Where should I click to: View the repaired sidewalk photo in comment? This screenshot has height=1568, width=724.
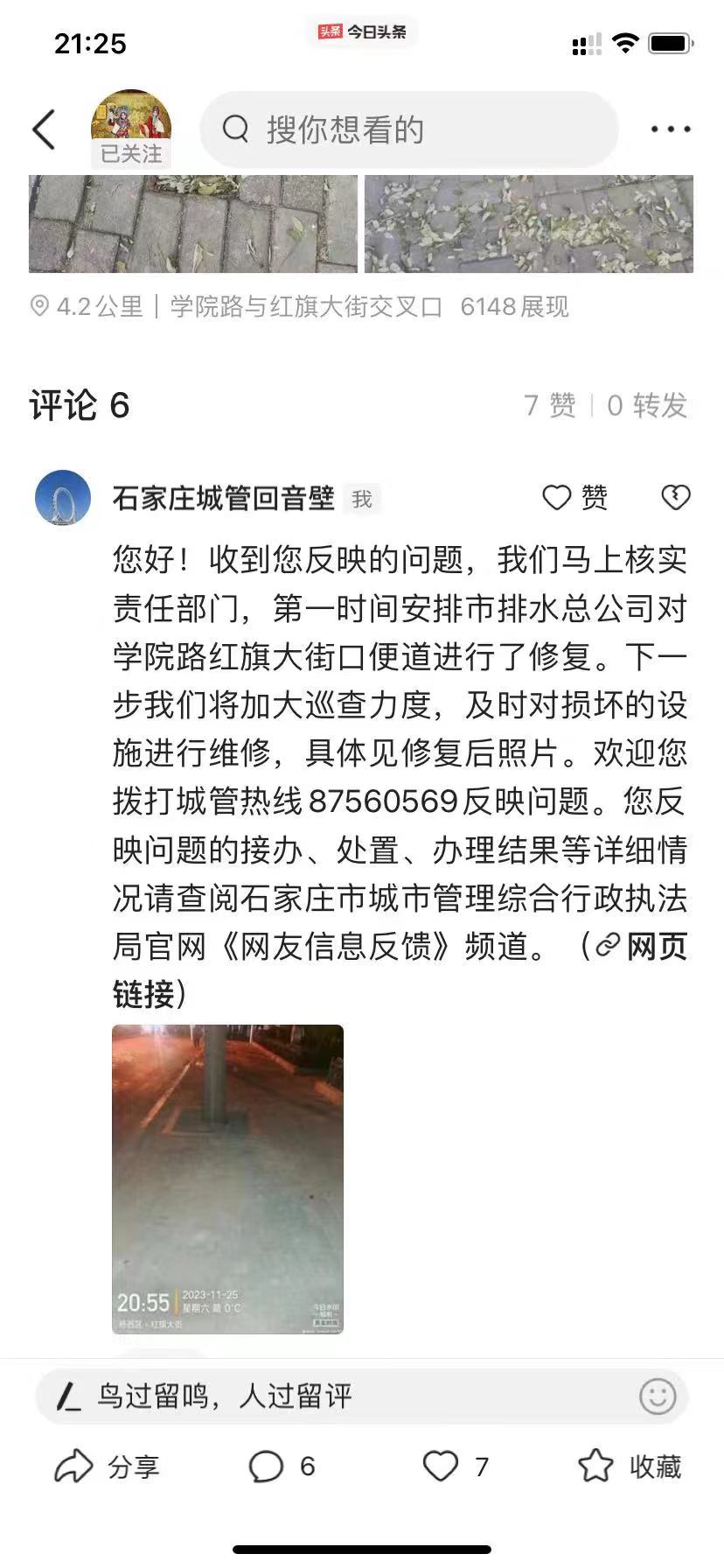227,1179
